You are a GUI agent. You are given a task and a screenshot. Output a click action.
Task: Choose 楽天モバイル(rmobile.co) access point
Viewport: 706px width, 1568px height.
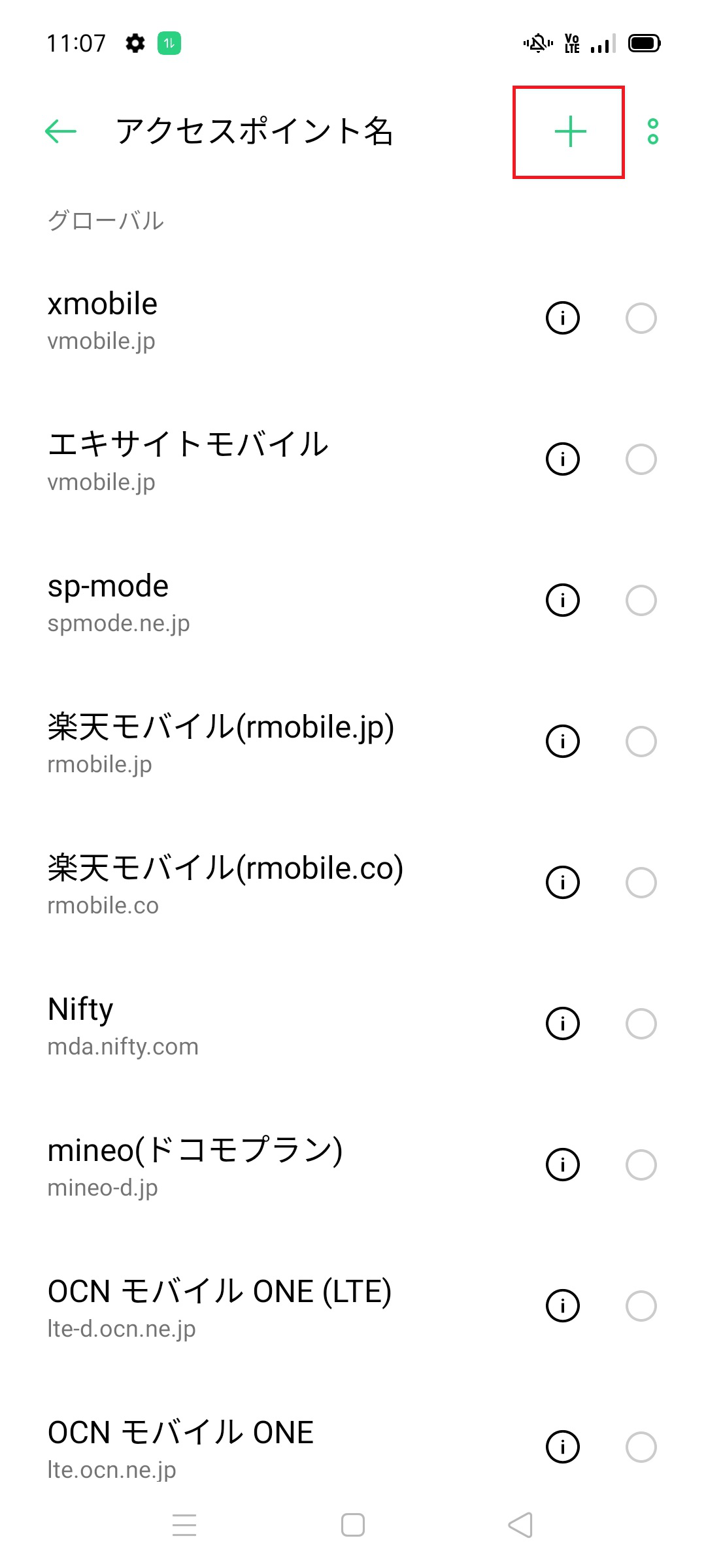coord(641,883)
